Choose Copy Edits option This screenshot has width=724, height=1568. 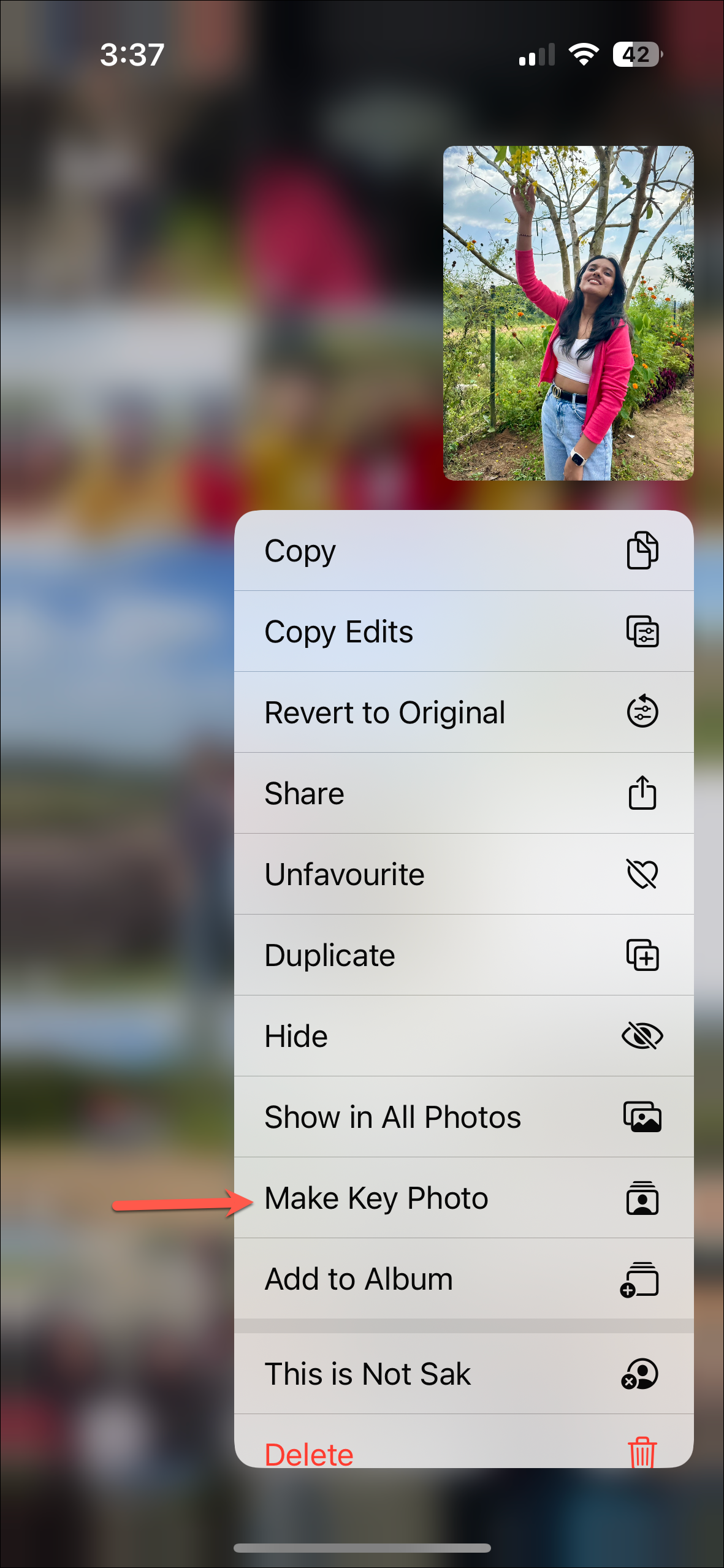tap(463, 631)
